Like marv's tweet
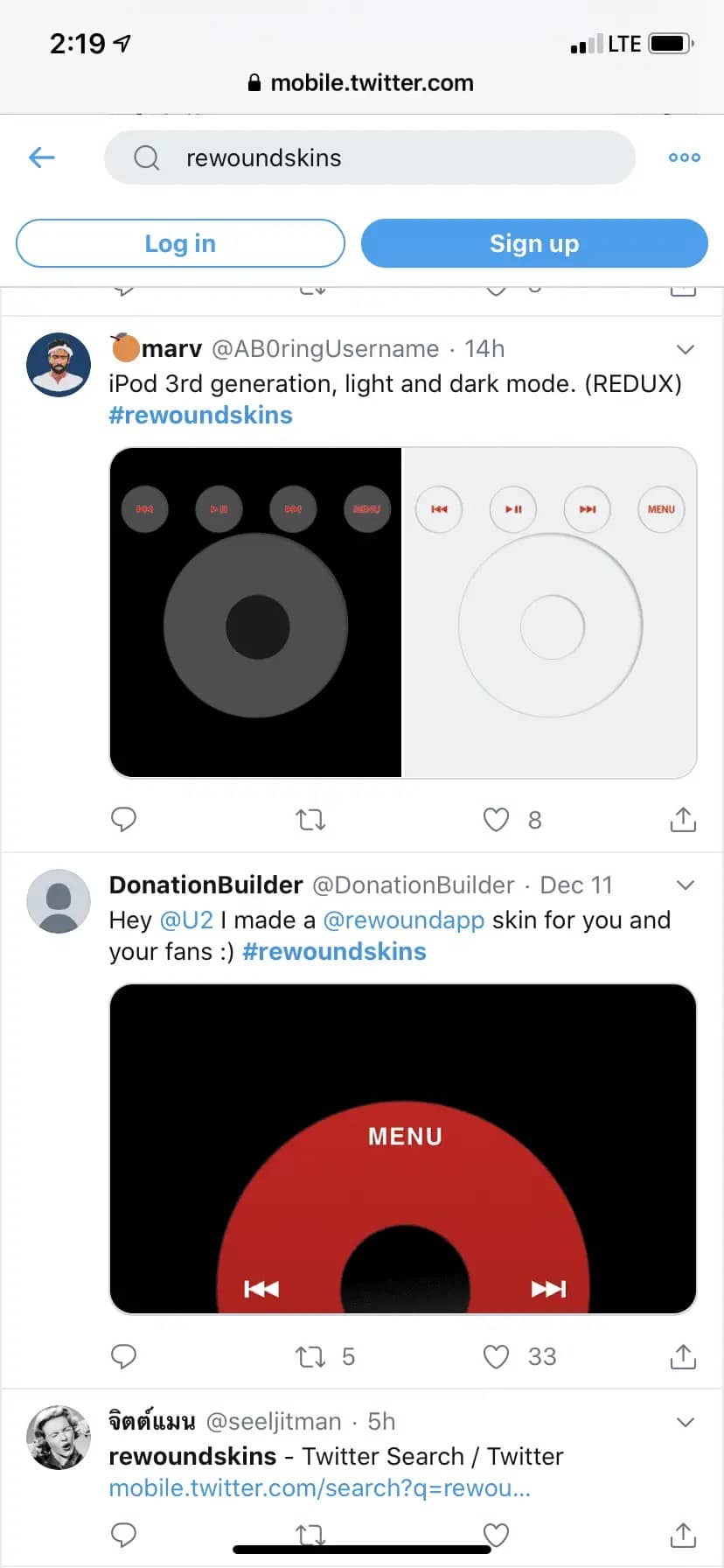Viewport: 724px width, 1568px height. (496, 819)
